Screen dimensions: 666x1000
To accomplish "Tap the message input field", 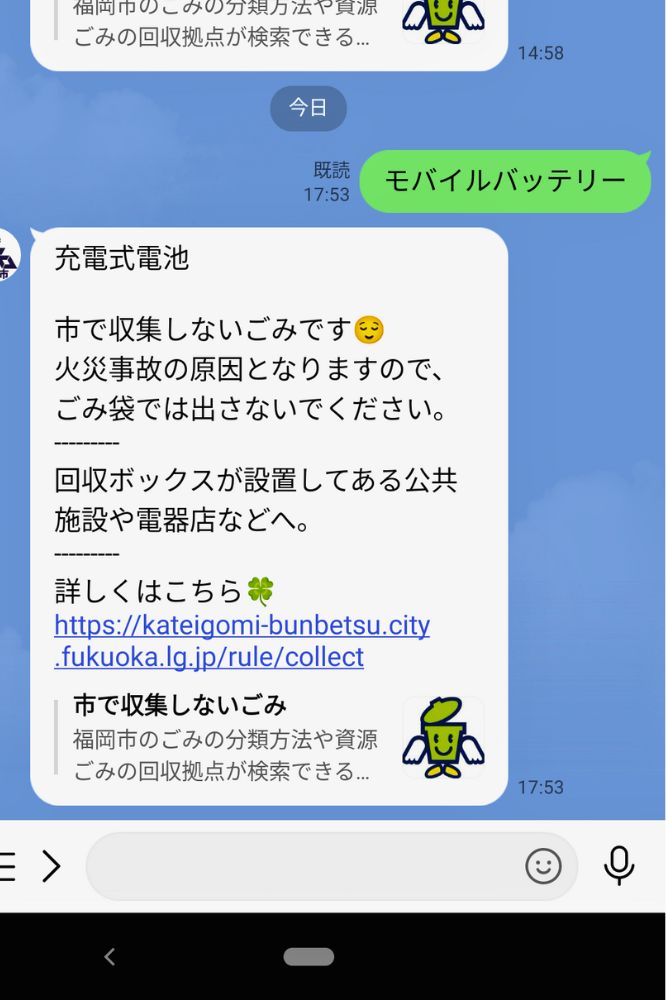I will point(300,866).
